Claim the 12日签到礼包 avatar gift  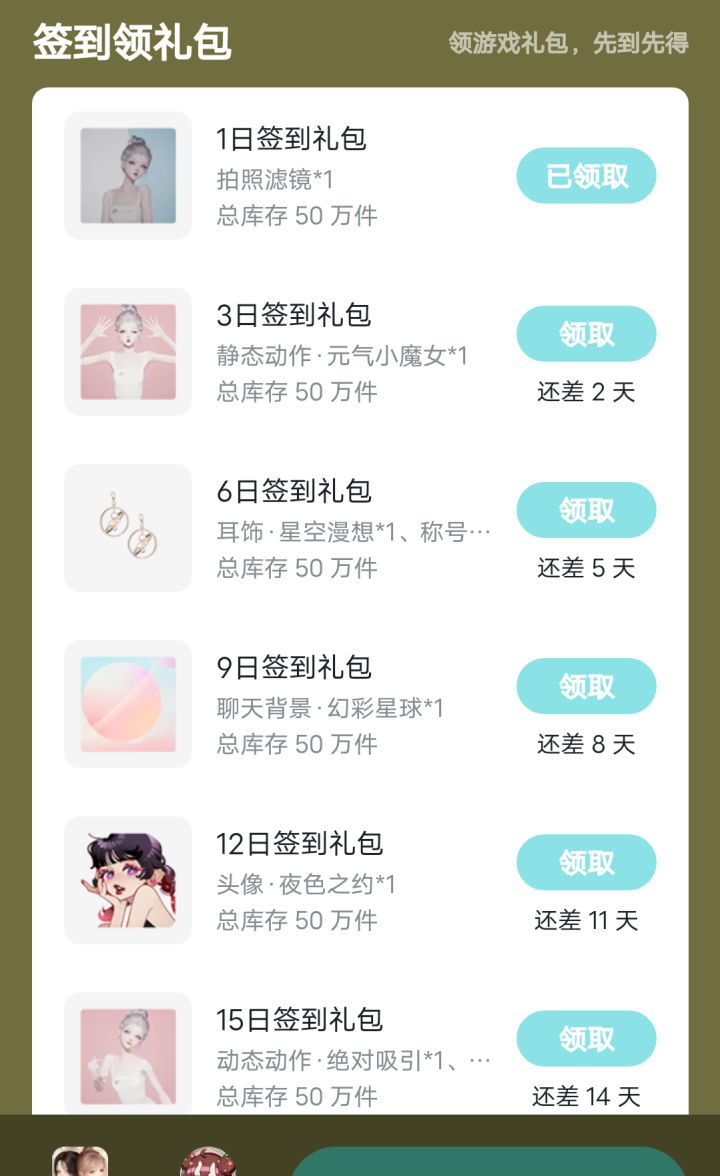[x=586, y=862]
